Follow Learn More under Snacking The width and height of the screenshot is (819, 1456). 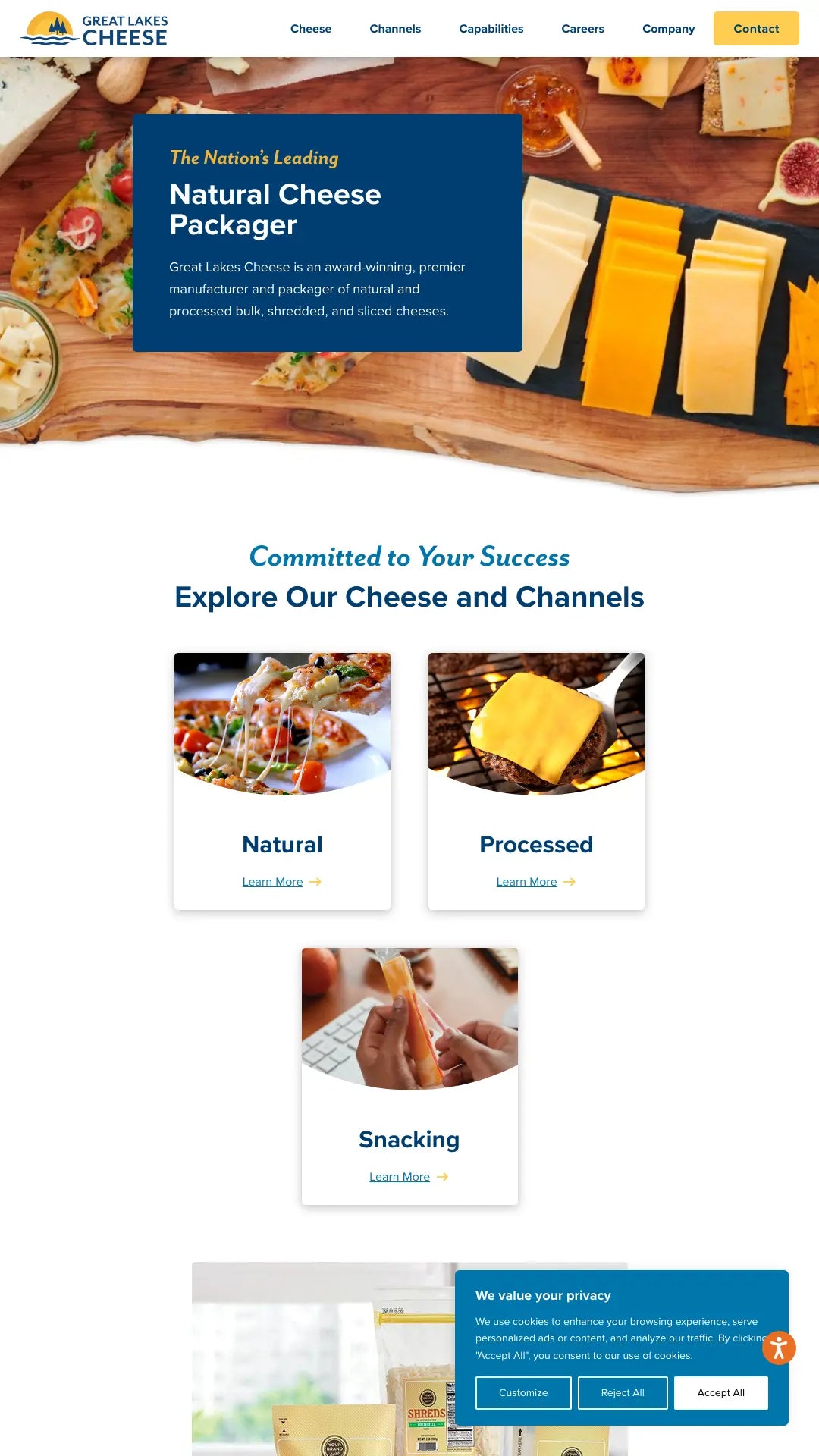point(400,1177)
